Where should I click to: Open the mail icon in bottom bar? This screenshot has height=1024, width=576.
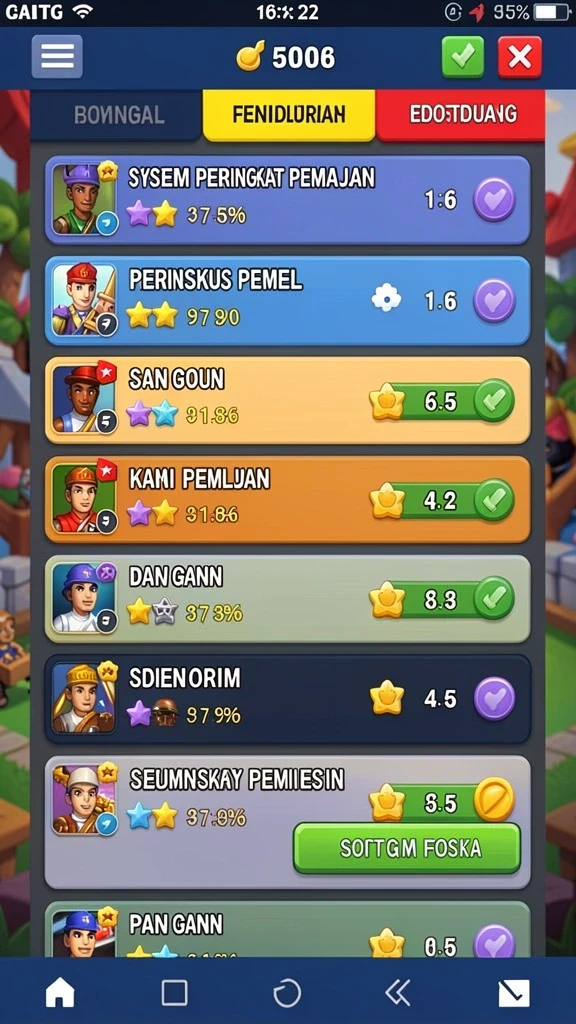point(515,993)
